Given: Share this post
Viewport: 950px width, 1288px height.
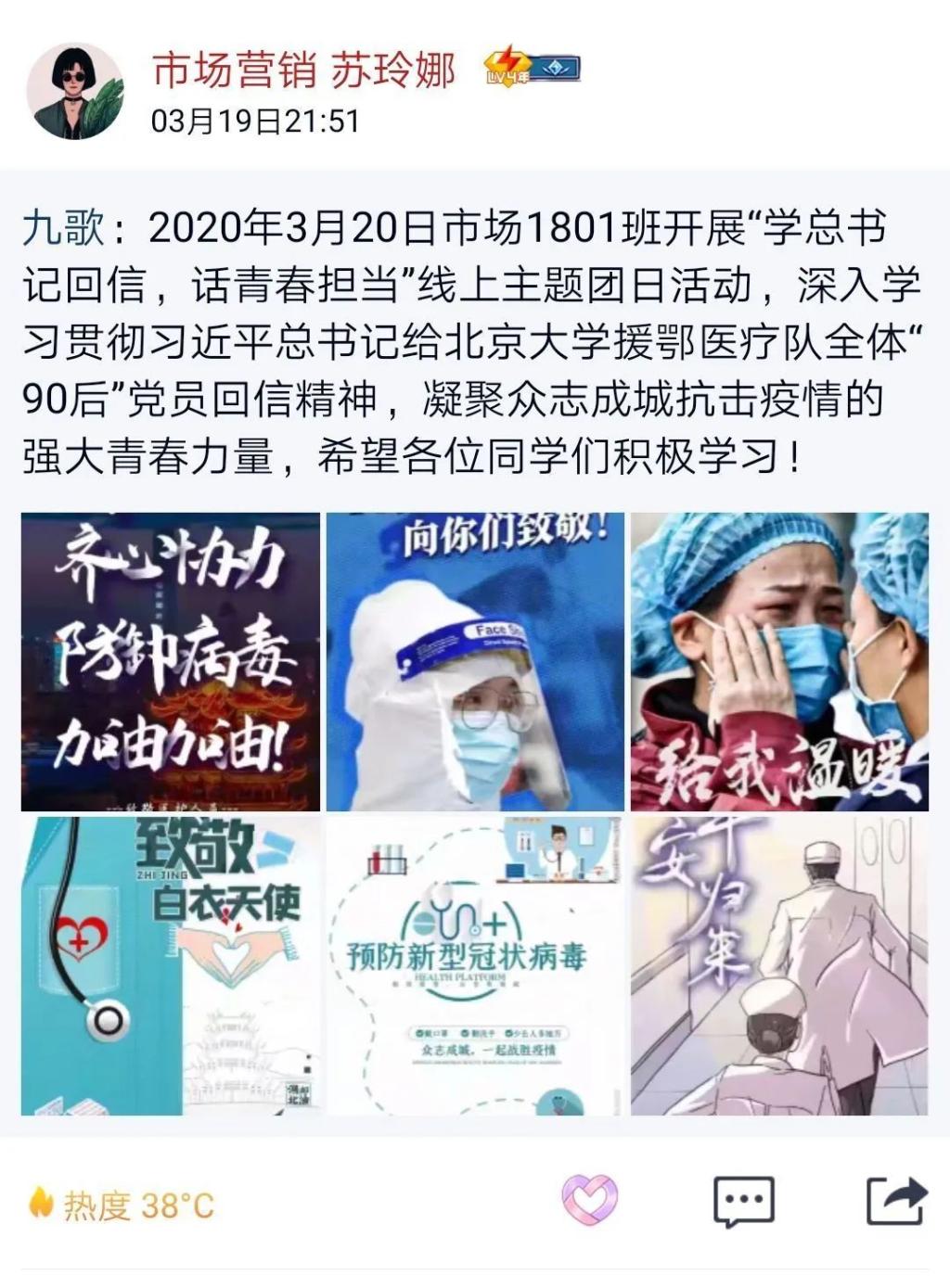Looking at the screenshot, I should click(895, 1201).
